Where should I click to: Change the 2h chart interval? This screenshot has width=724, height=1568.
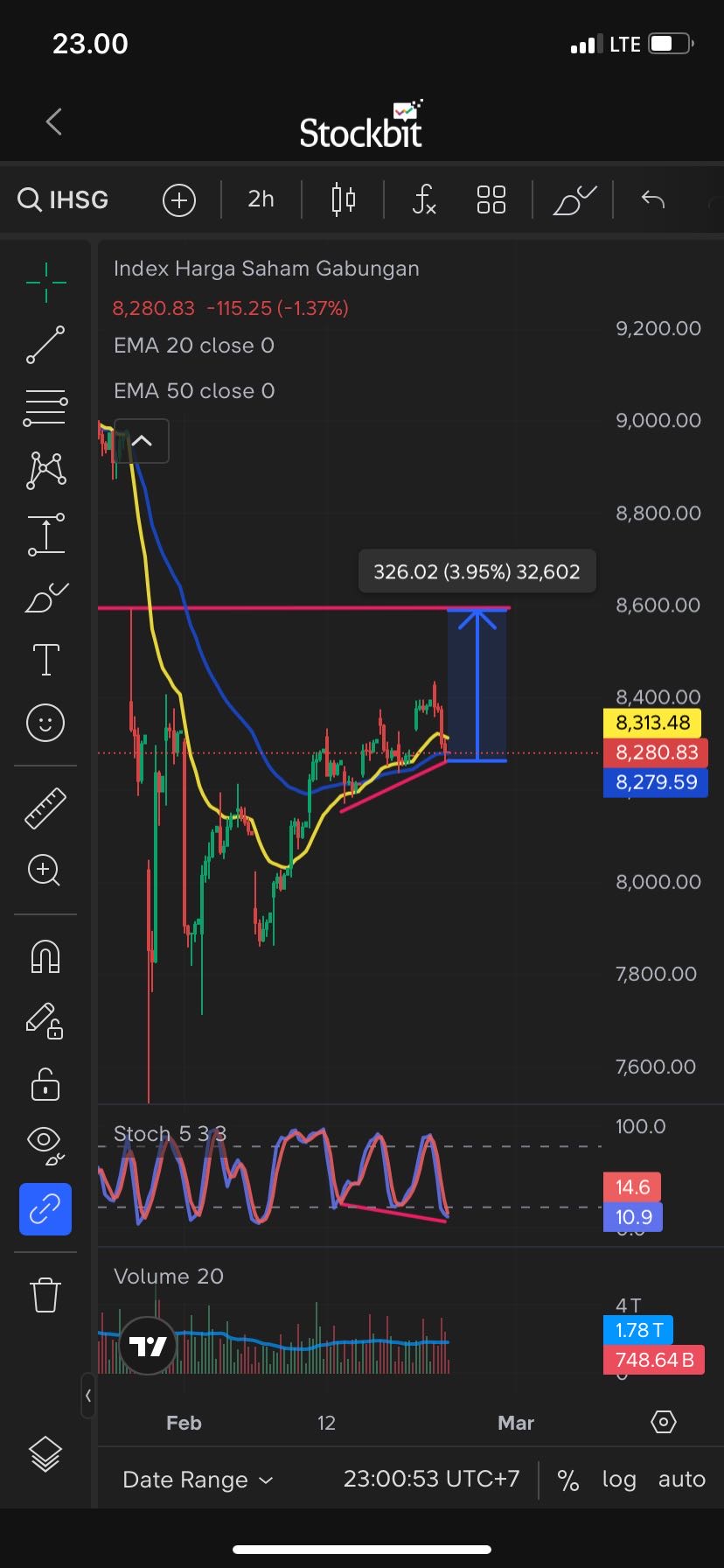[x=261, y=199]
